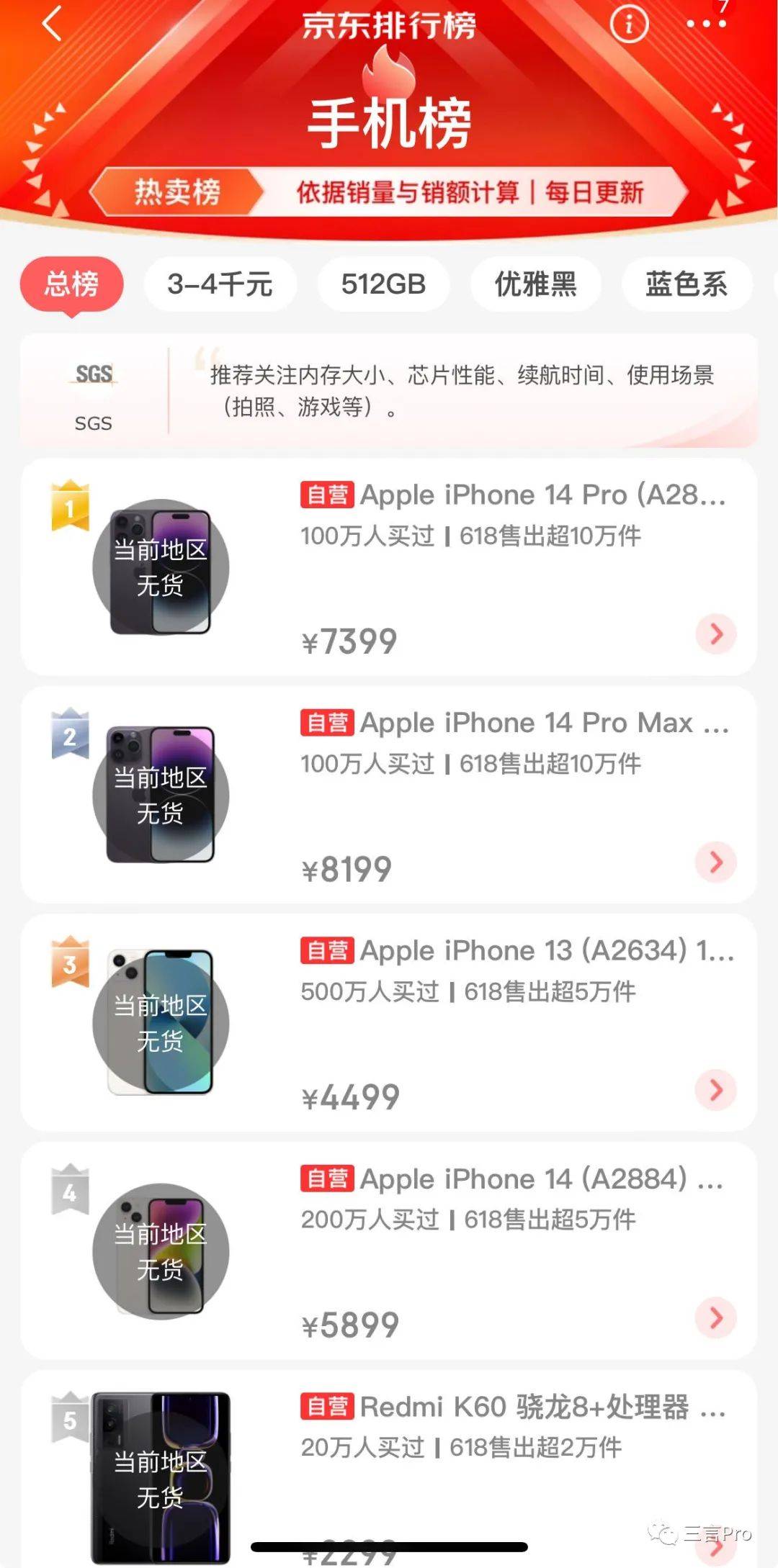Switch to the 512GB filter
The width and height of the screenshot is (778, 1568).
point(383,284)
